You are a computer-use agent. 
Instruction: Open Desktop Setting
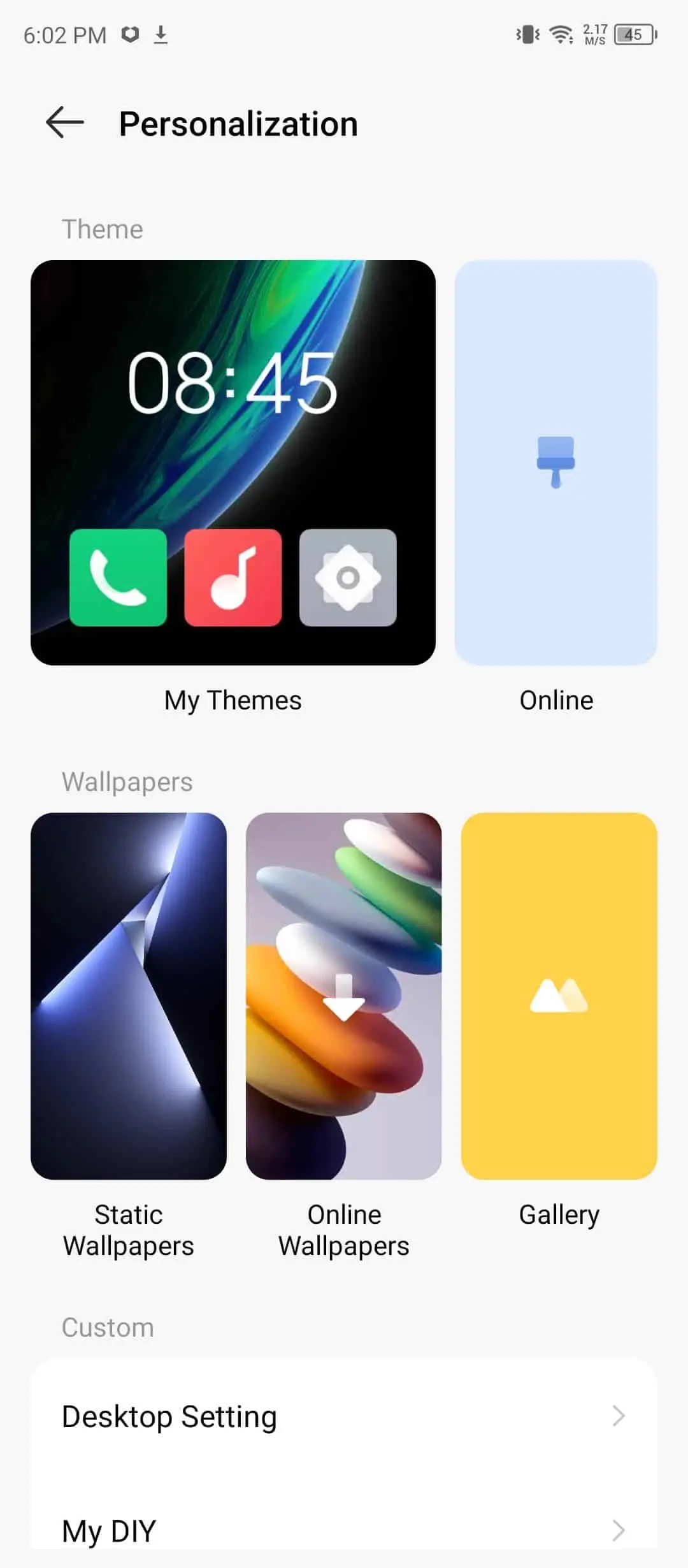click(344, 1416)
